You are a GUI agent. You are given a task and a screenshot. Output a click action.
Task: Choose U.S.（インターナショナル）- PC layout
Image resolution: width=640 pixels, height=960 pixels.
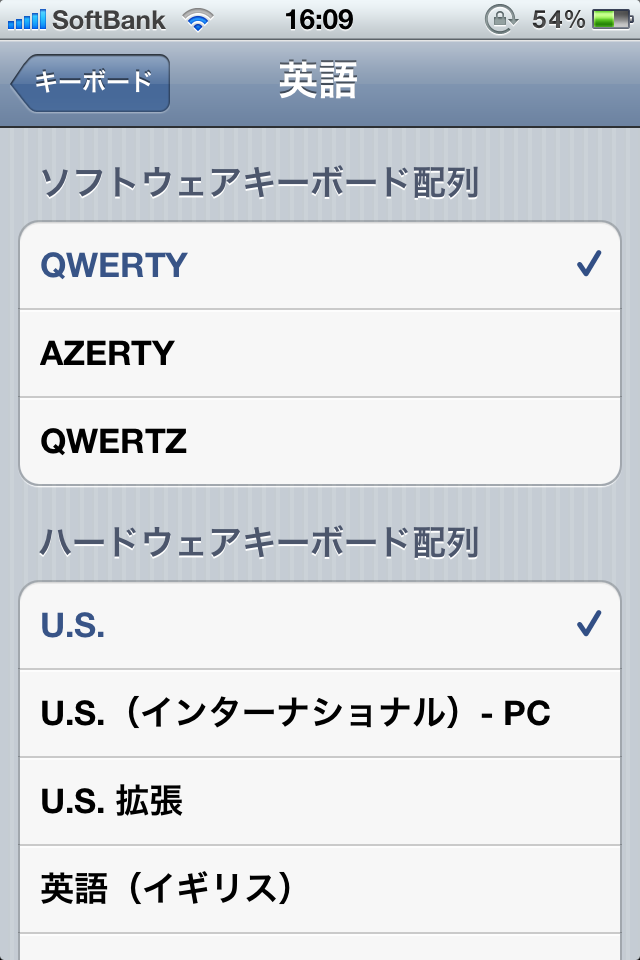tap(320, 713)
